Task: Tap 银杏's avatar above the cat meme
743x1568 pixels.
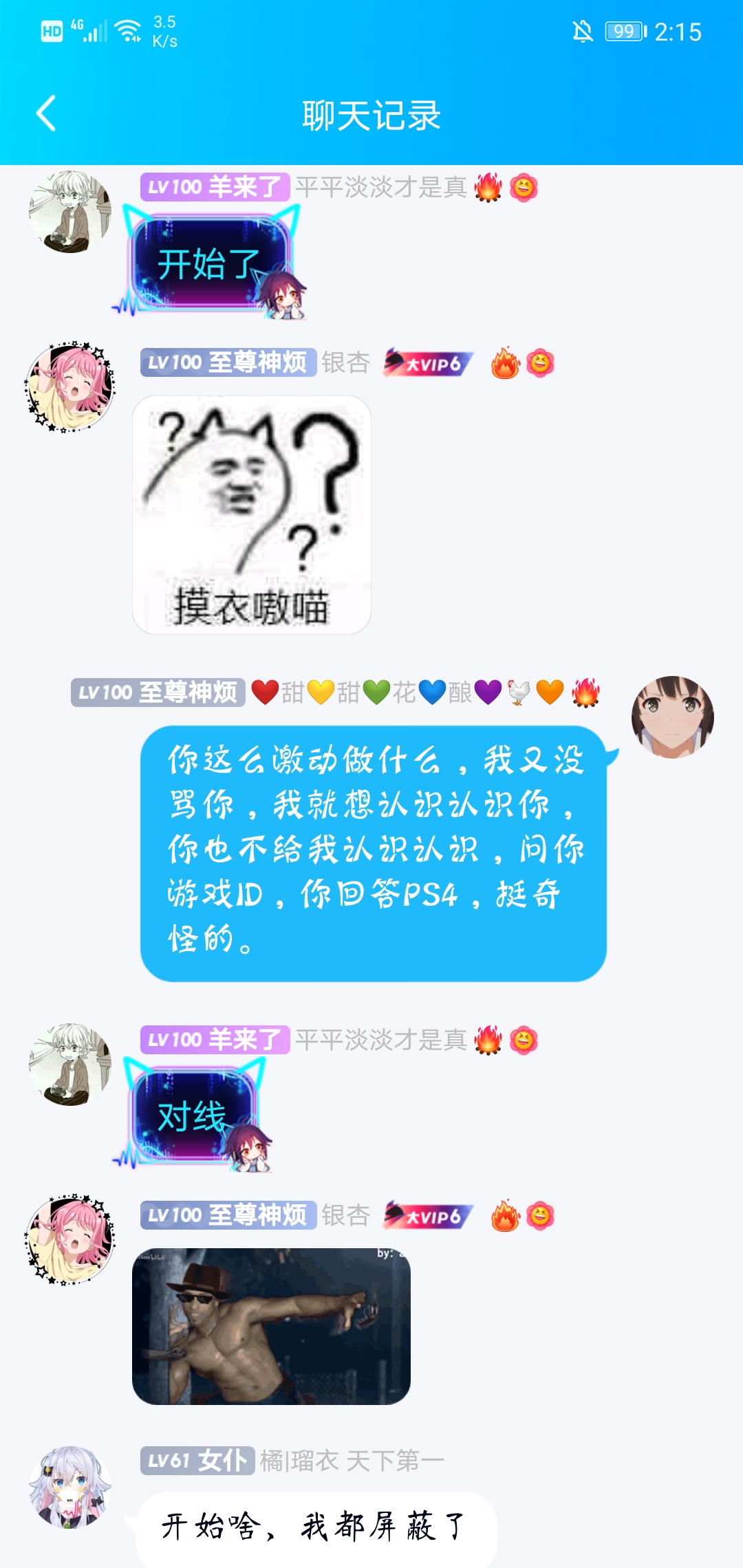Action: click(69, 386)
